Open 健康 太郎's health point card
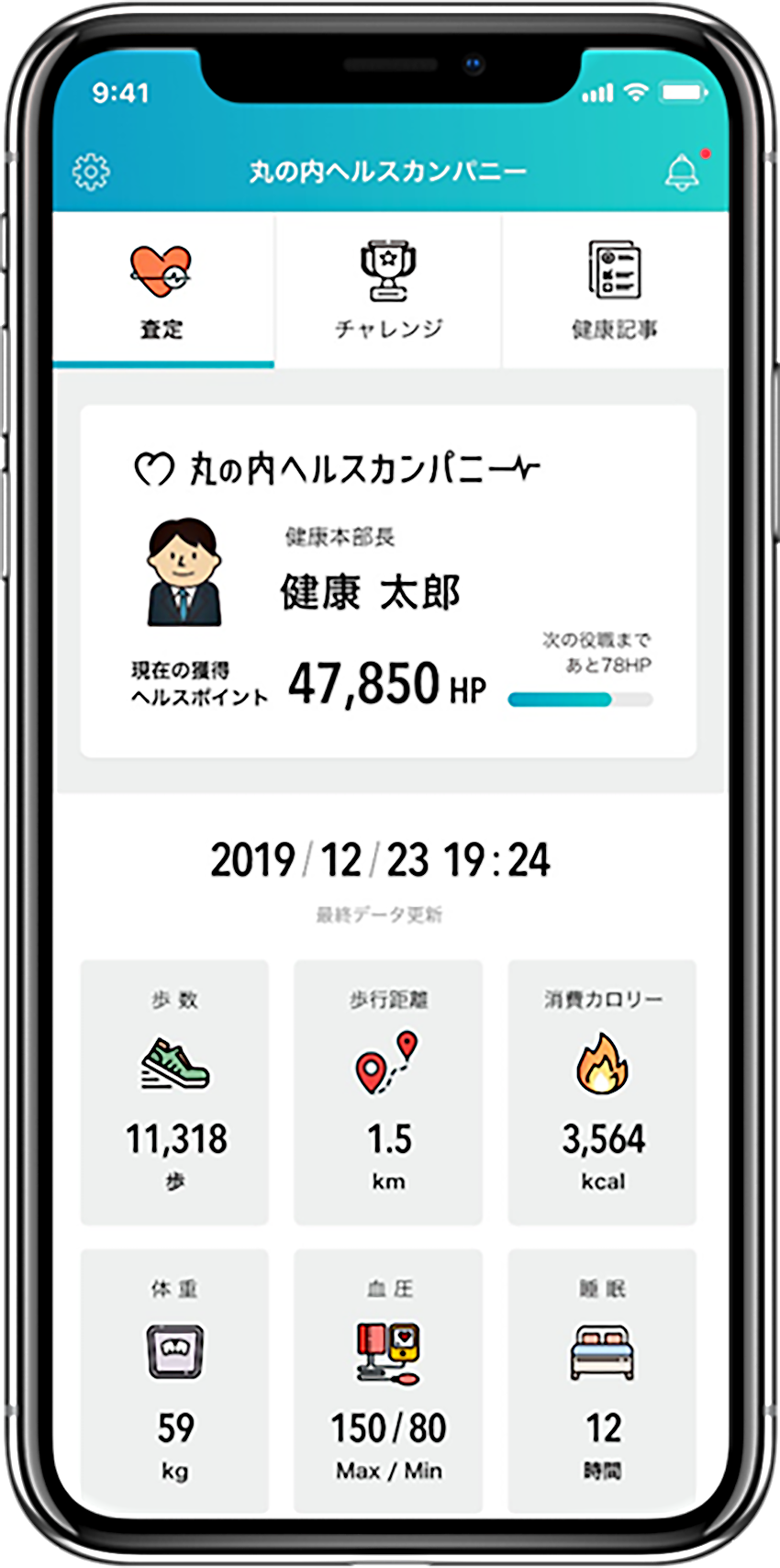Image resolution: width=780 pixels, height=1568 pixels. coord(388,581)
